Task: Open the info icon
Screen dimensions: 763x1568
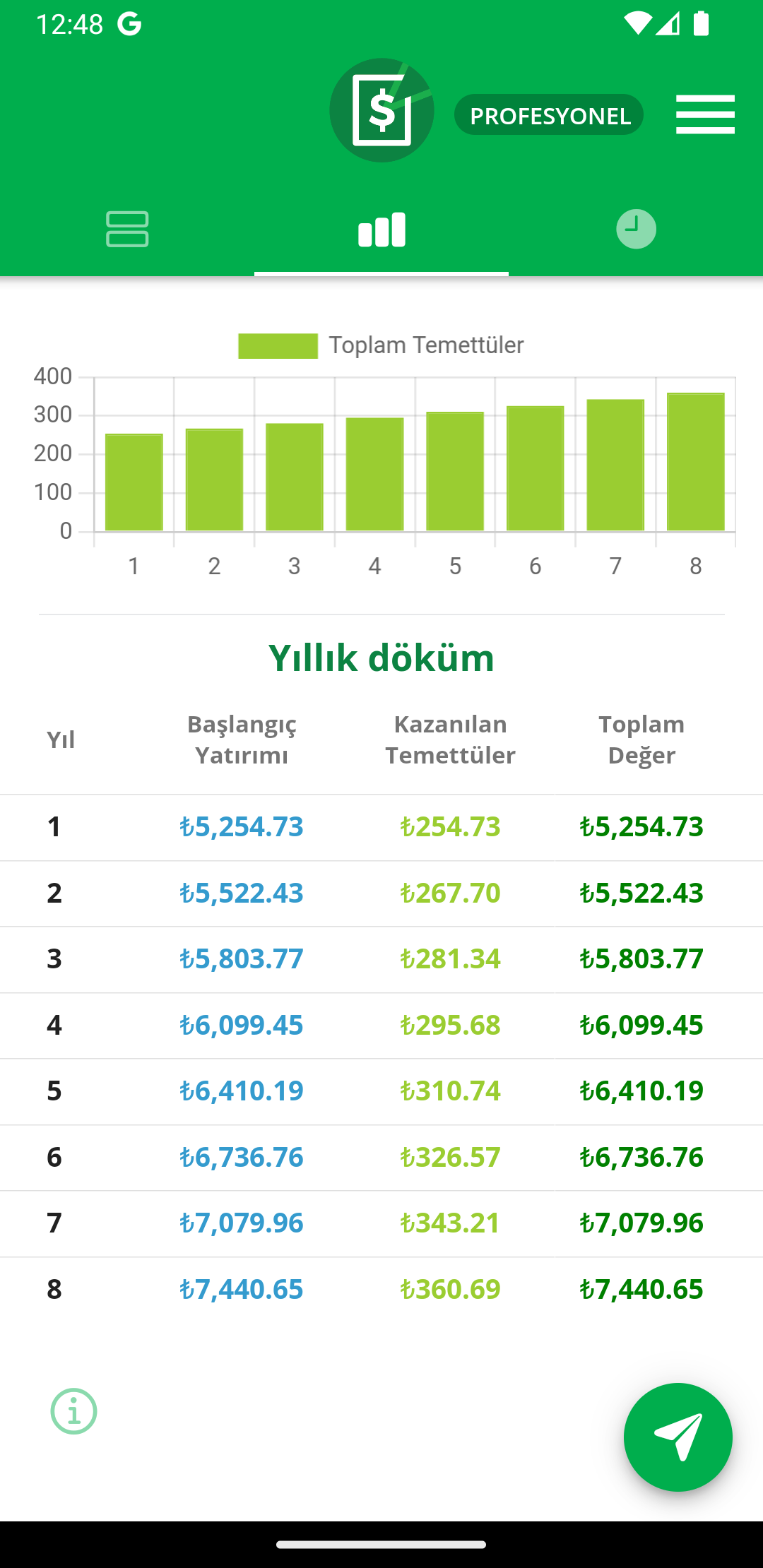Action: coord(73,1411)
